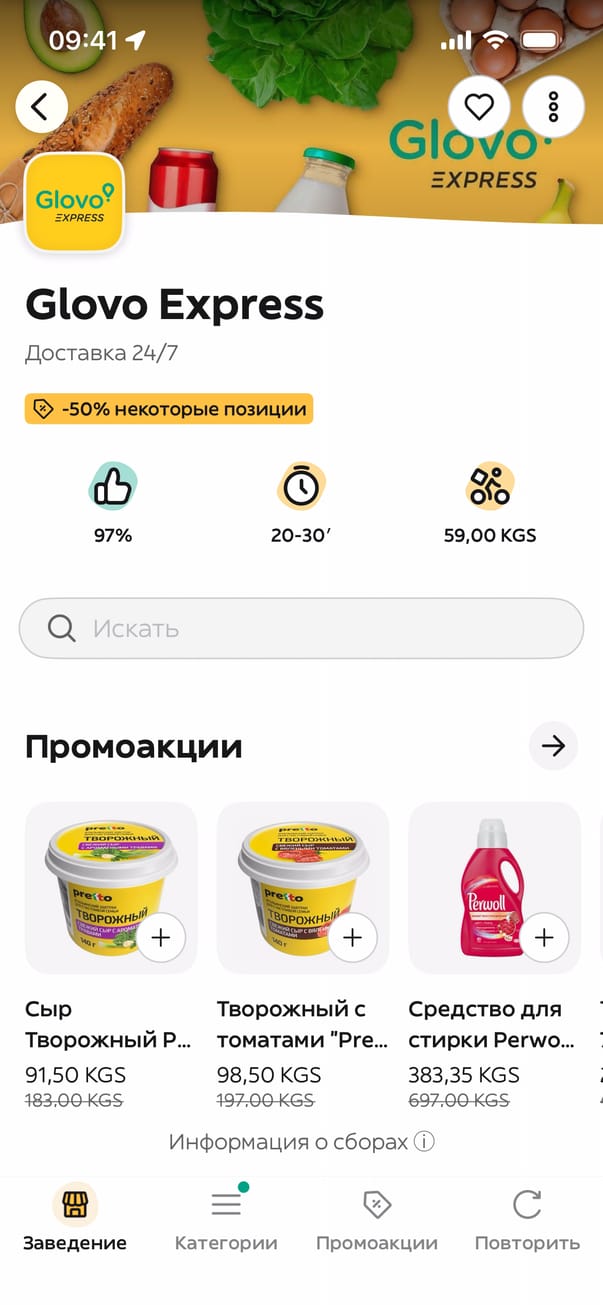Open all Промоакции with the arrow button
The image size is (603, 1305).
click(553, 746)
